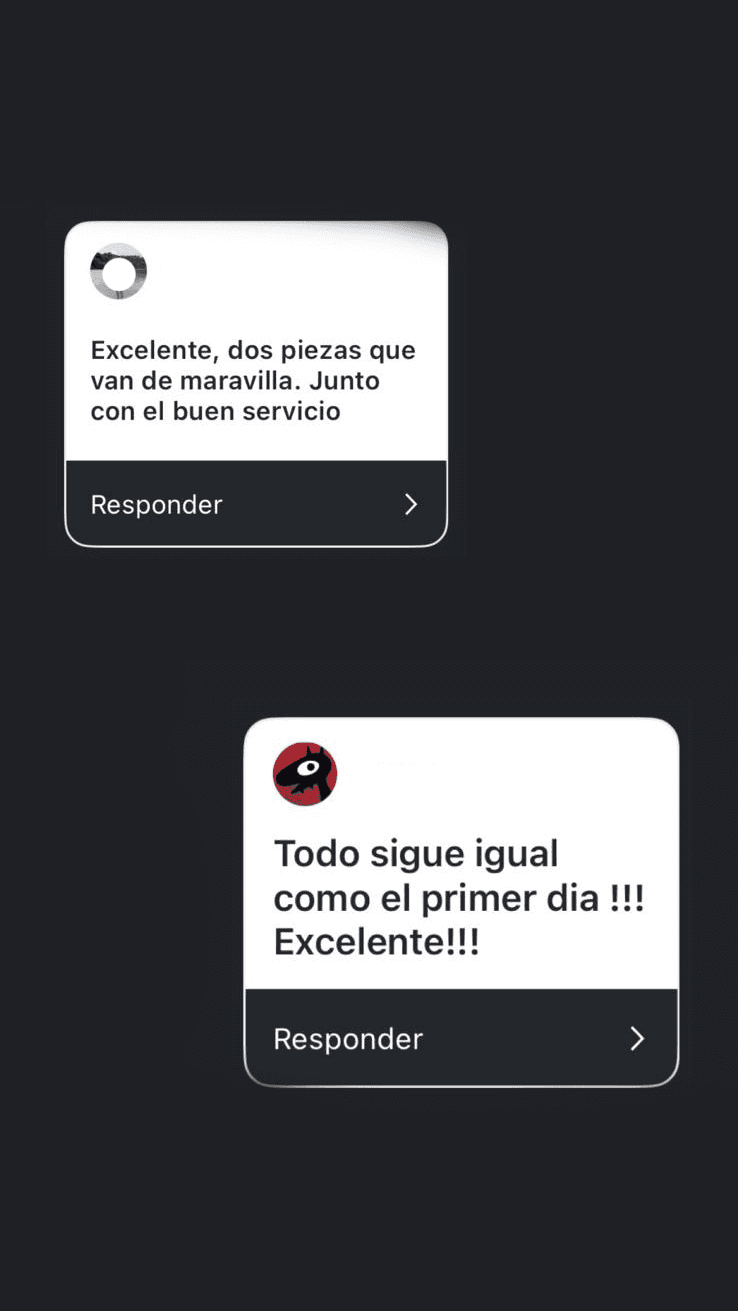The image size is (738, 1311).
Task: Click the right-pointing arrow in the upper review card
Action: [411, 505]
